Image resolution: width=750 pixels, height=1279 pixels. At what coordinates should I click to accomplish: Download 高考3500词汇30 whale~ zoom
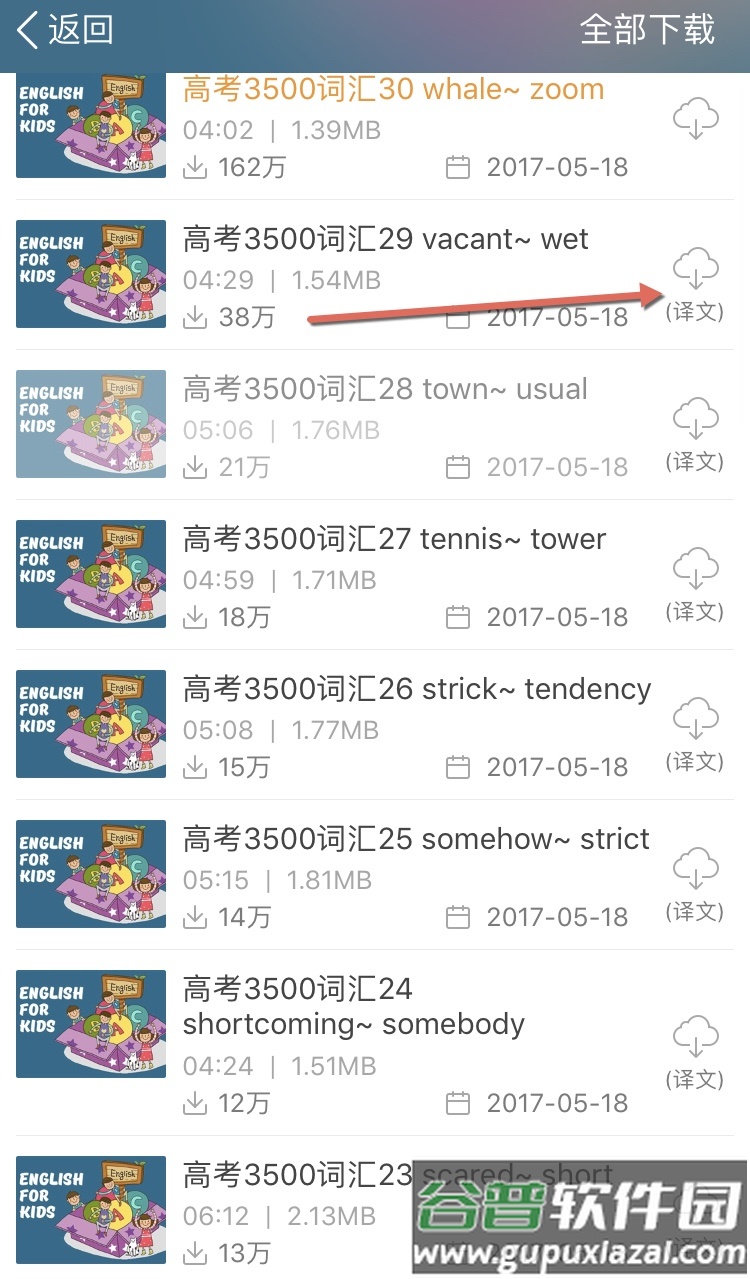[x=695, y=120]
